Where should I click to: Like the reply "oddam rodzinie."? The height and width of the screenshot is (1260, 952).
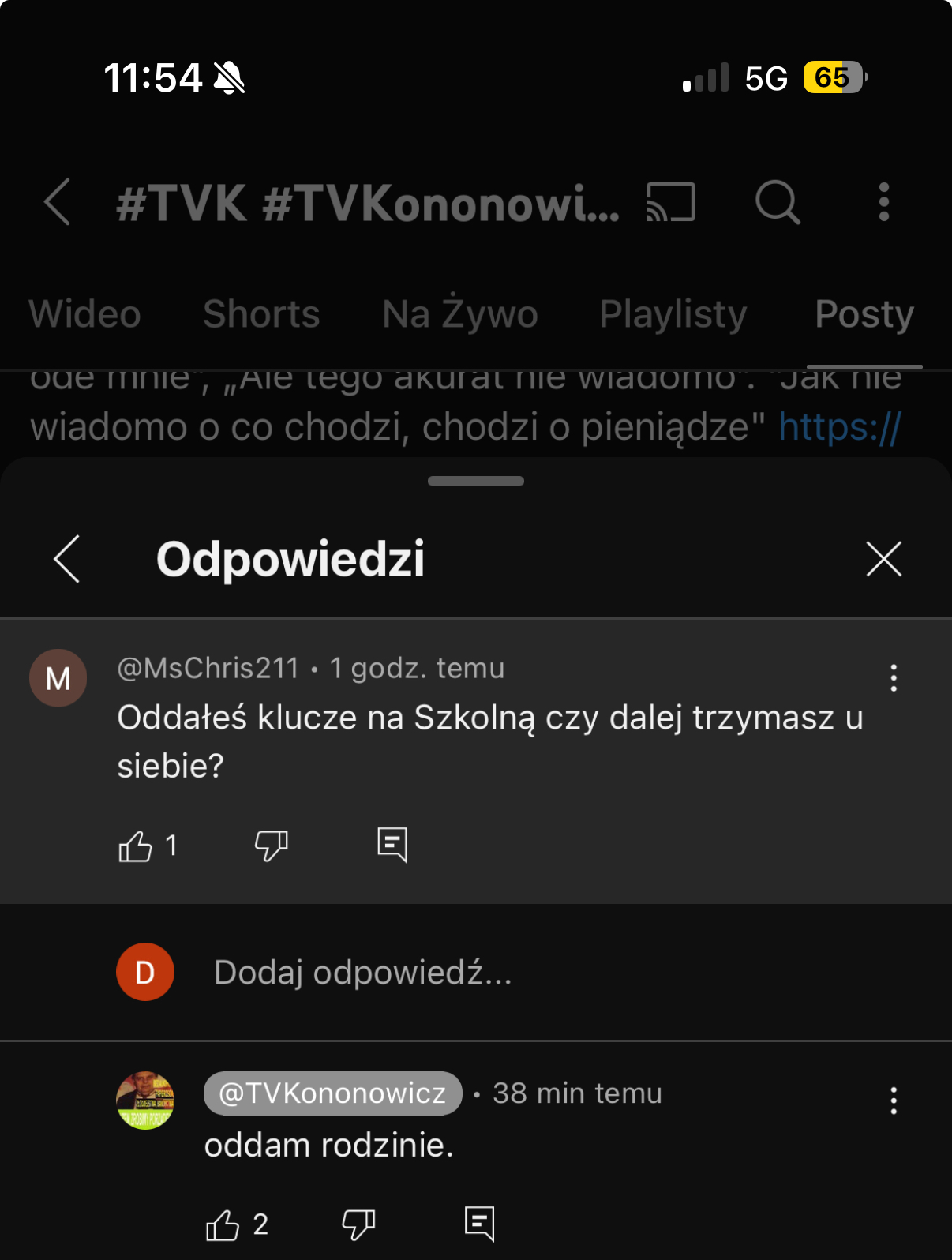[x=223, y=1225]
